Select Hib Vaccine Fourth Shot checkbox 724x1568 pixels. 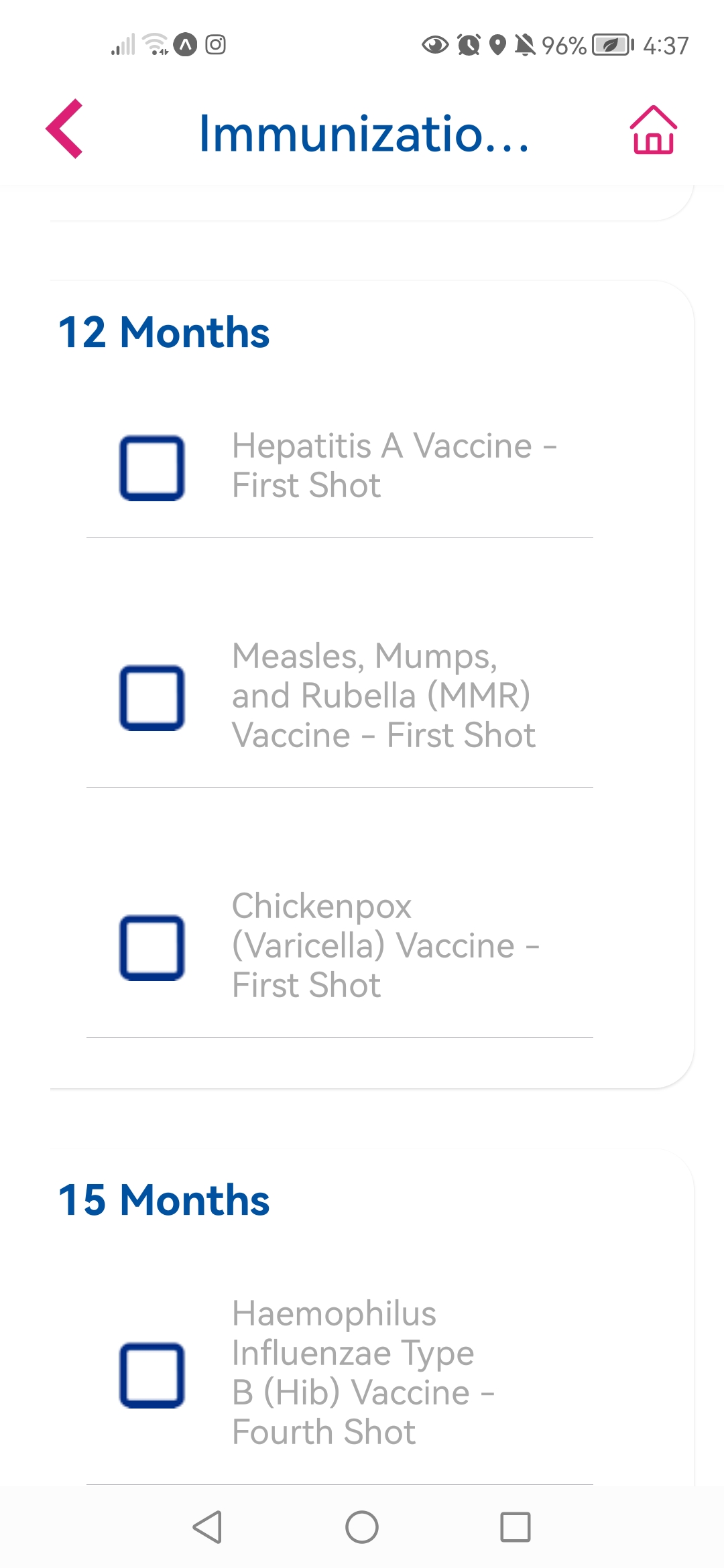[152, 1375]
